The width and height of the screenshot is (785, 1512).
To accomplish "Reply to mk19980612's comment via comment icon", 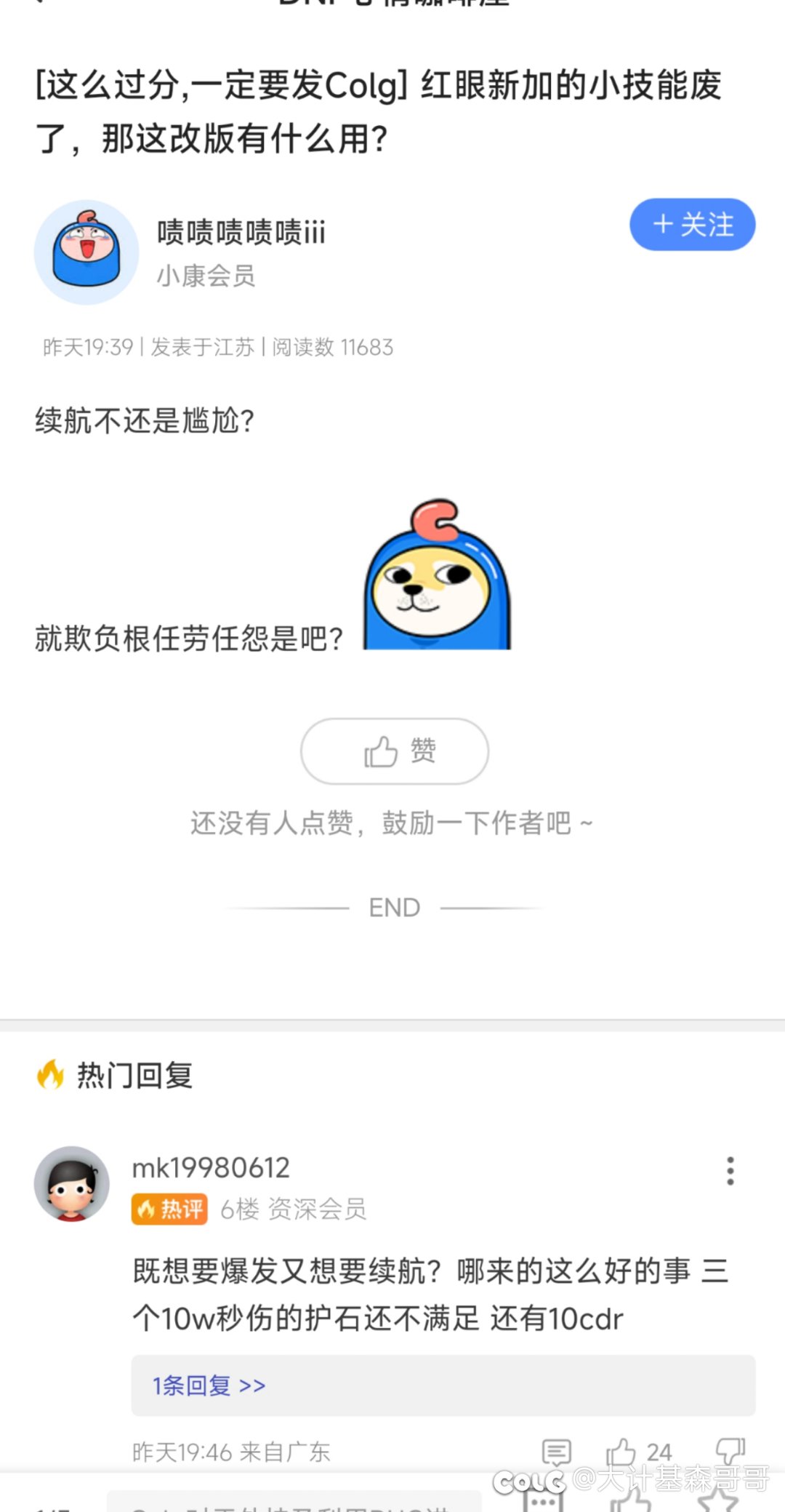I will (556, 1452).
